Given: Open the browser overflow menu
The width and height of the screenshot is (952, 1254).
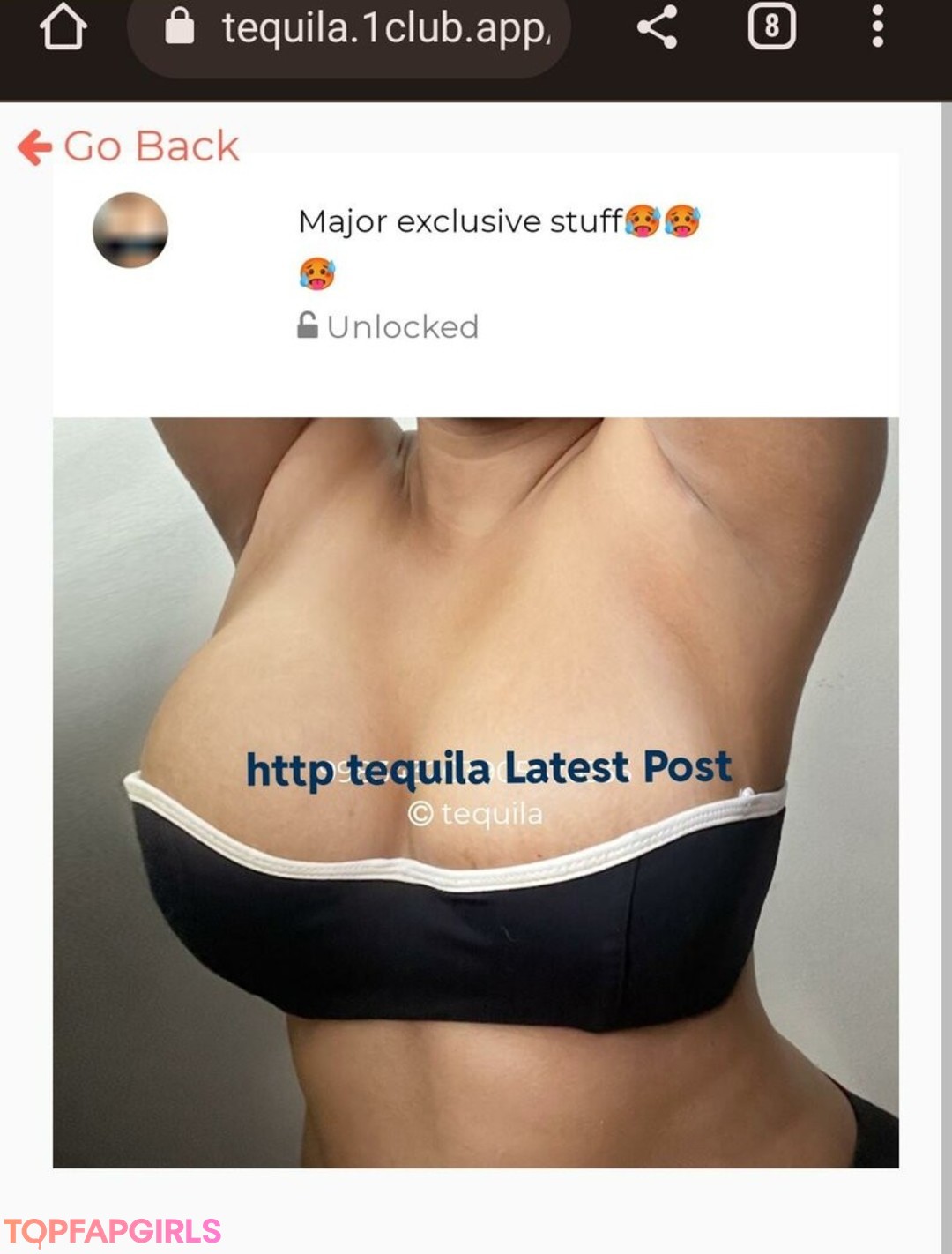Looking at the screenshot, I should [876, 27].
